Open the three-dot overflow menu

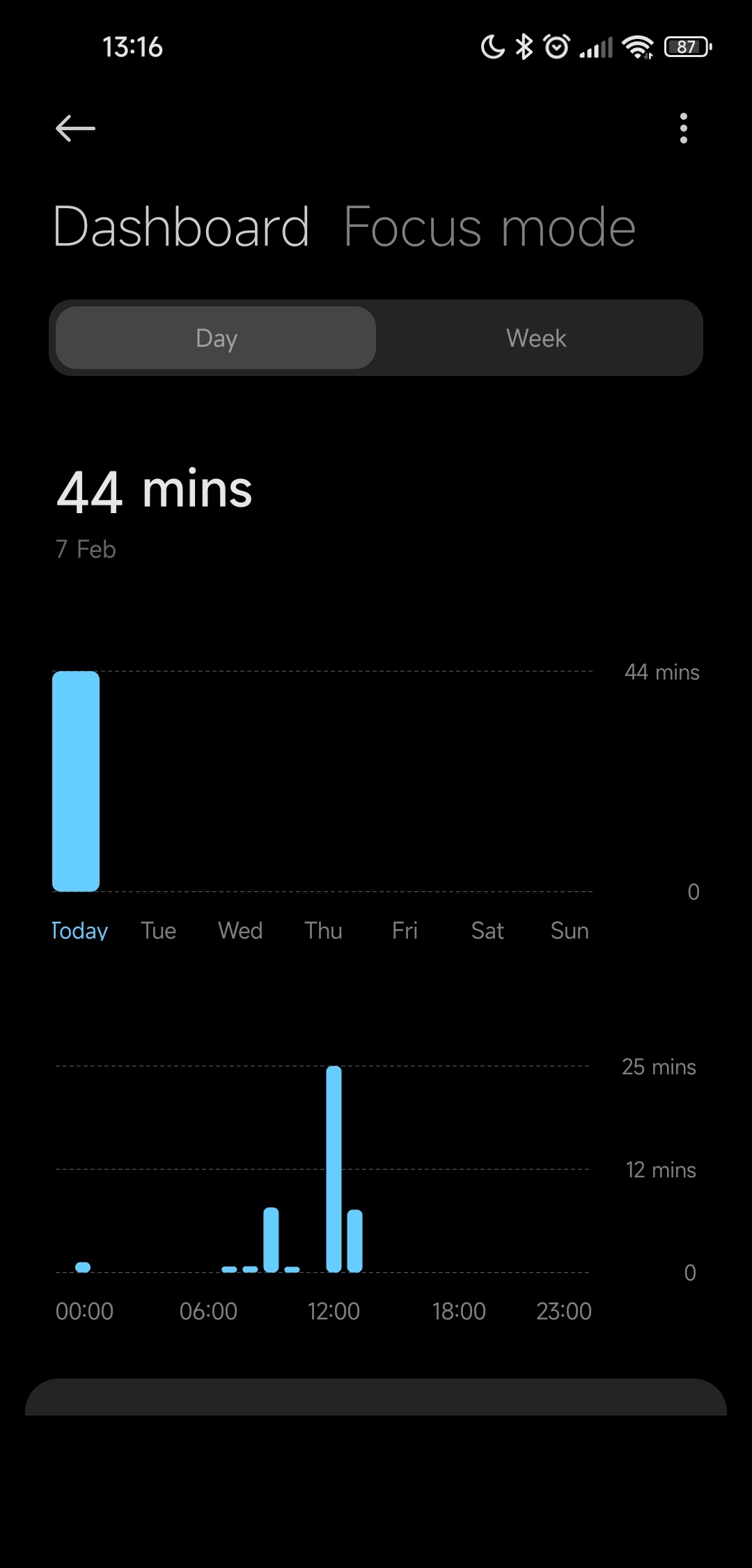684,128
